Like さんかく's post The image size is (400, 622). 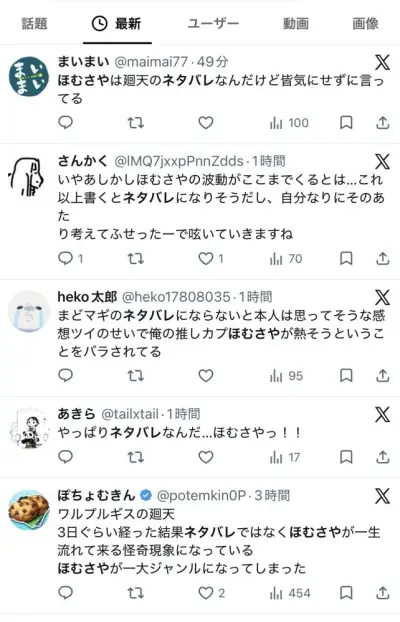[x=206, y=259]
